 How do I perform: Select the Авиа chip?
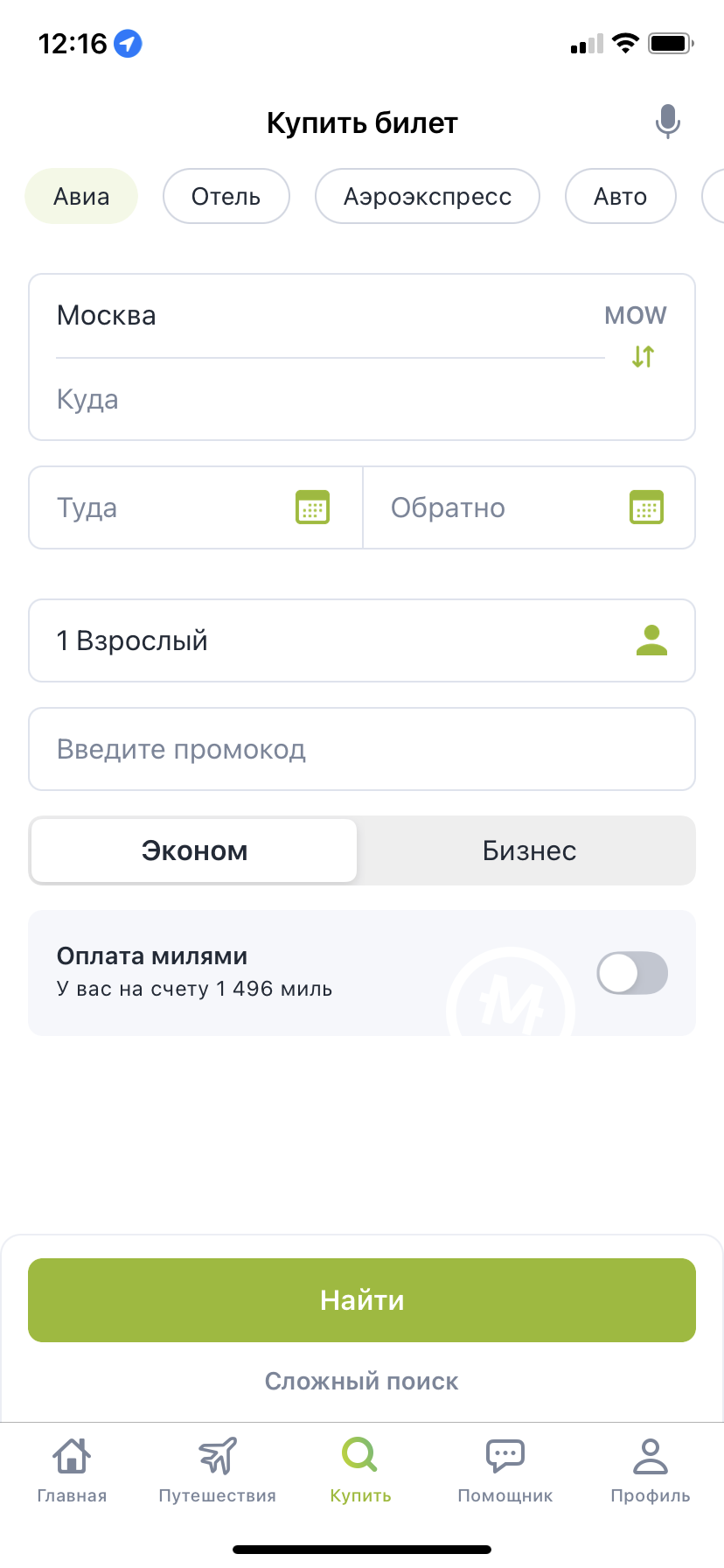pos(81,196)
